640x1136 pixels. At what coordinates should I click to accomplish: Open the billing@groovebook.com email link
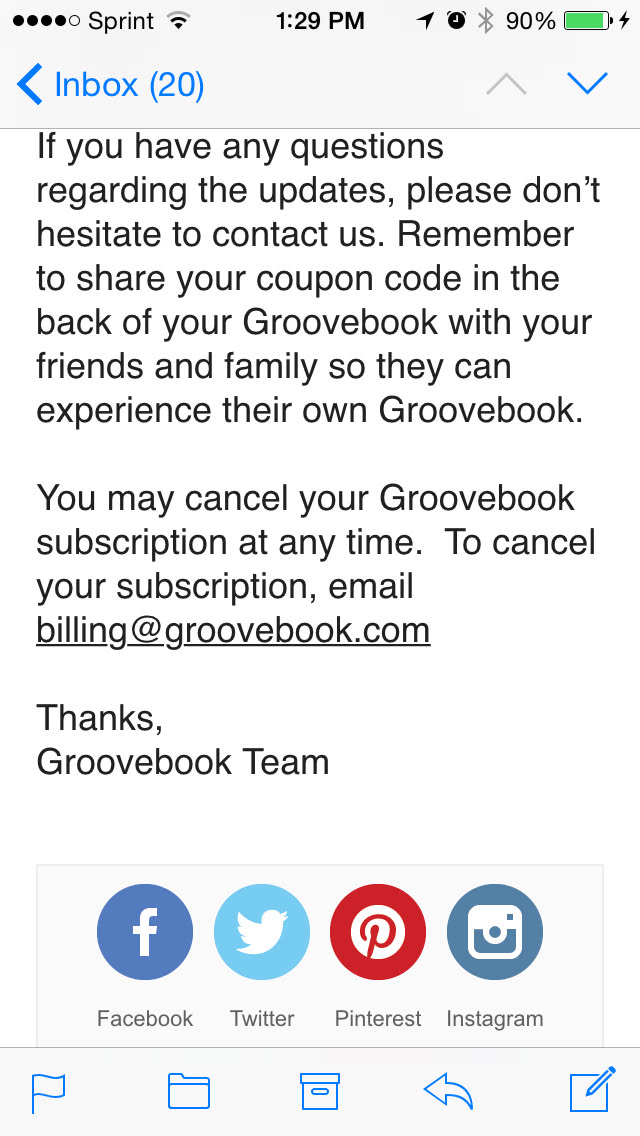tap(233, 631)
